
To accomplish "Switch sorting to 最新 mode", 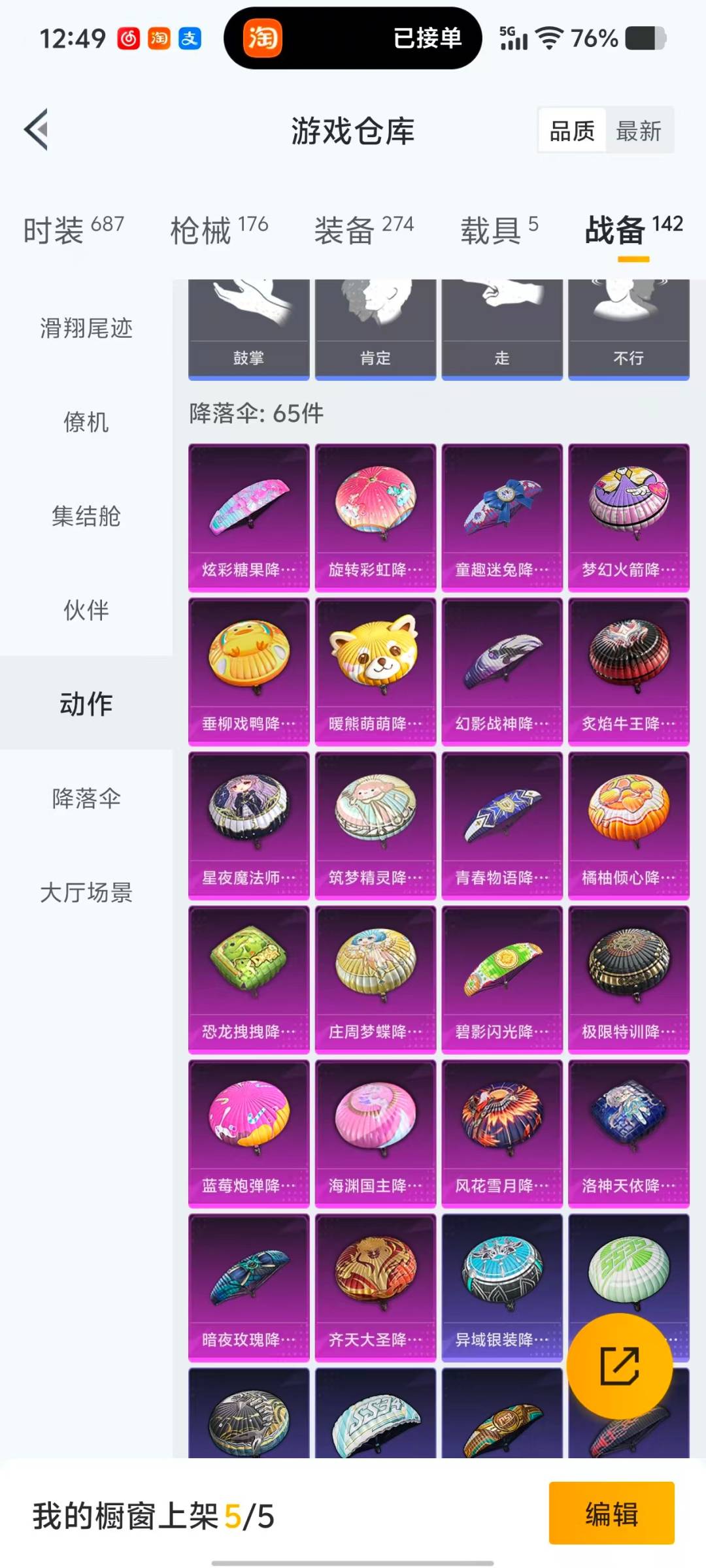I will [x=639, y=131].
